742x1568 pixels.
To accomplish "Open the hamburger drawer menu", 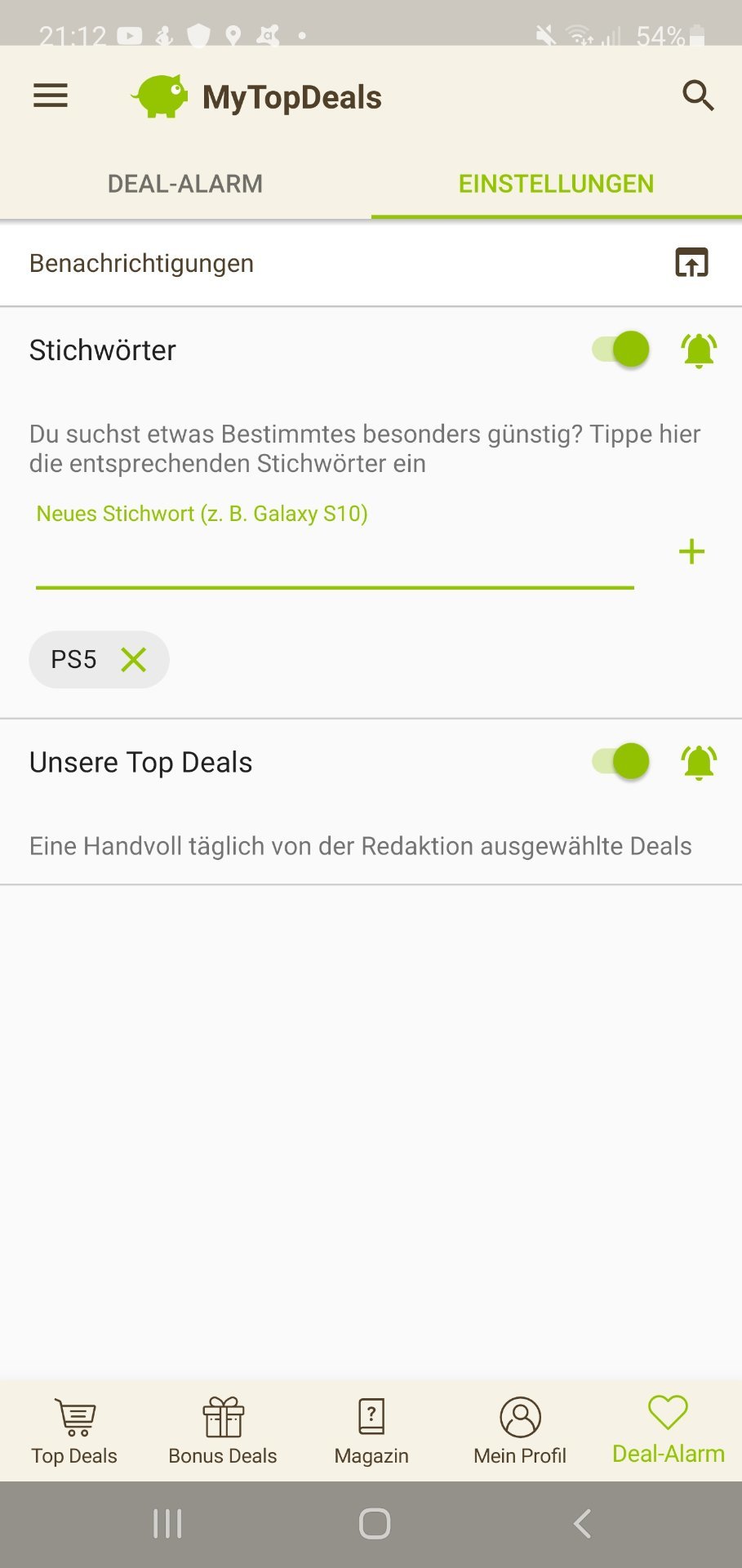I will [x=51, y=96].
